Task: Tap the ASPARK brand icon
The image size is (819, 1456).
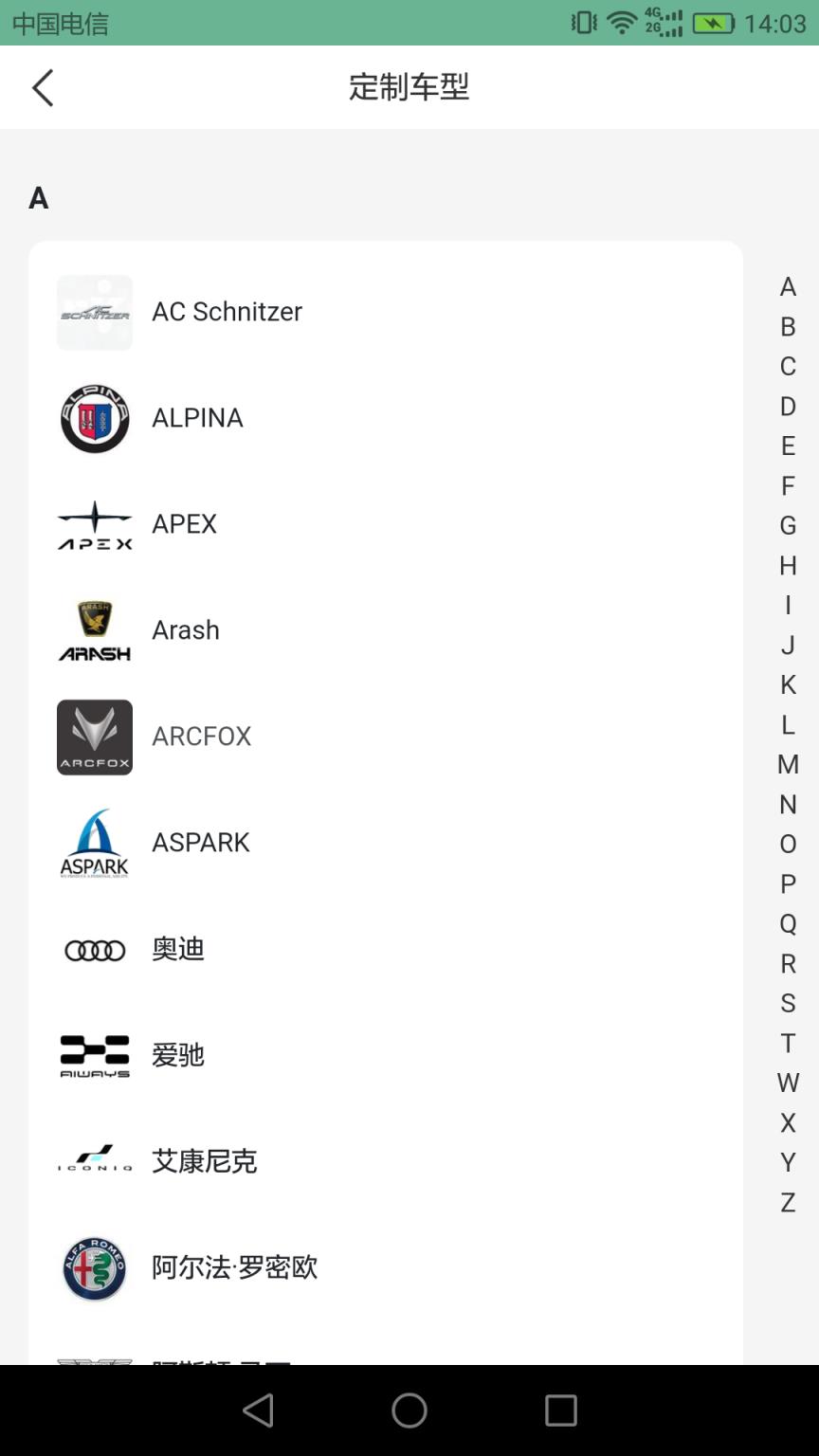Action: coord(95,843)
